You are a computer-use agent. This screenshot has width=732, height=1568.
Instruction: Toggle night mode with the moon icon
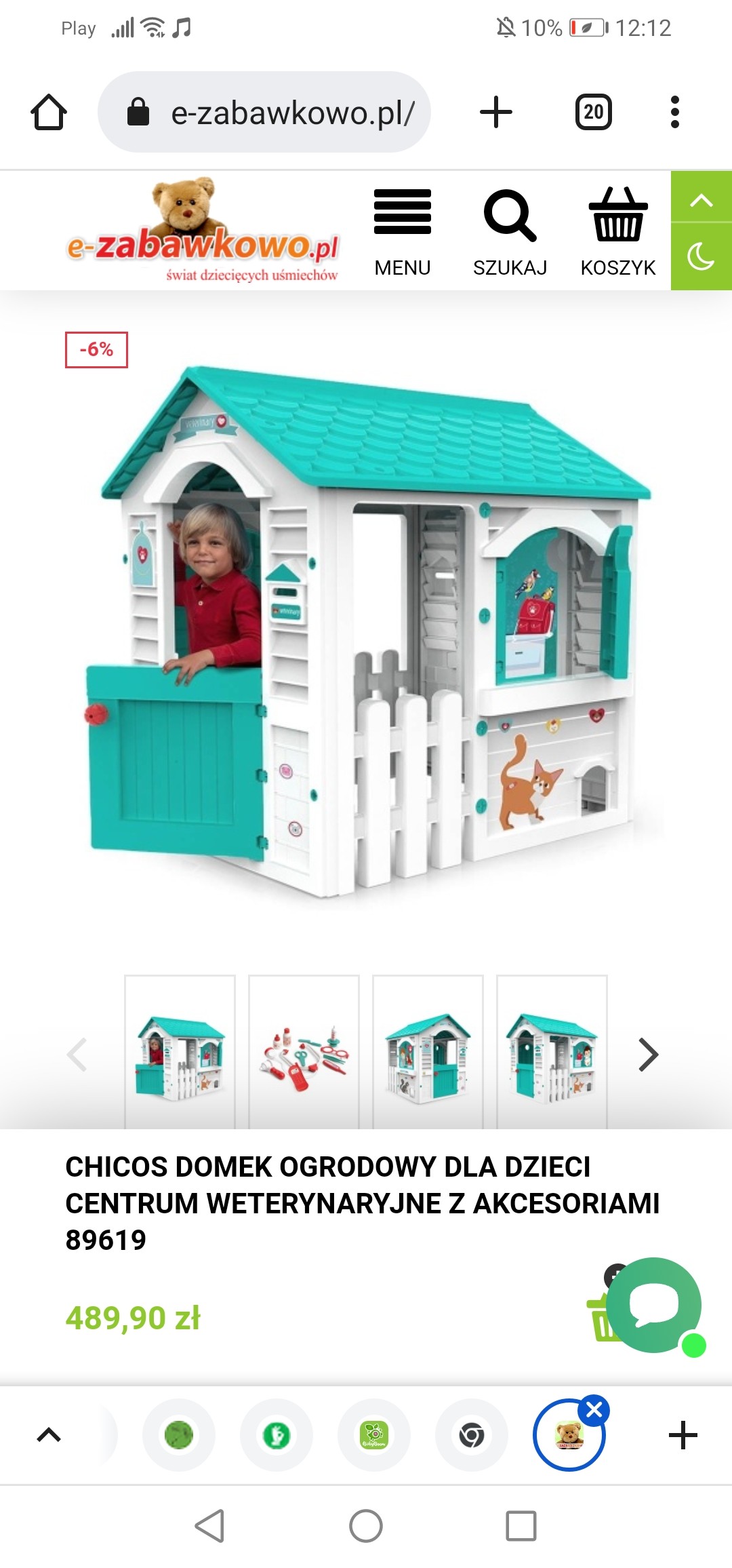coord(701,257)
